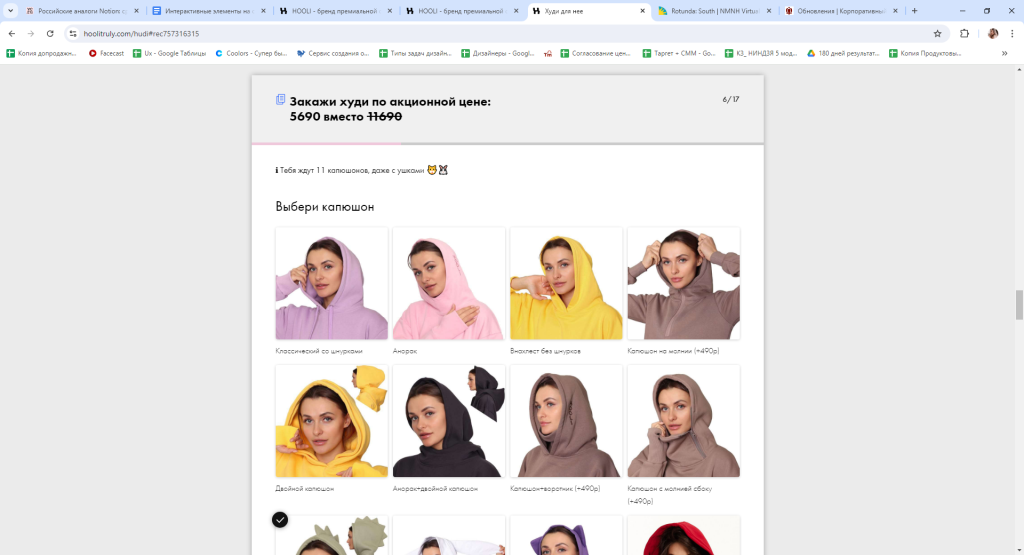
Task: Choose the 'Двойной капюшон' option
Action: pyautogui.click(x=331, y=421)
